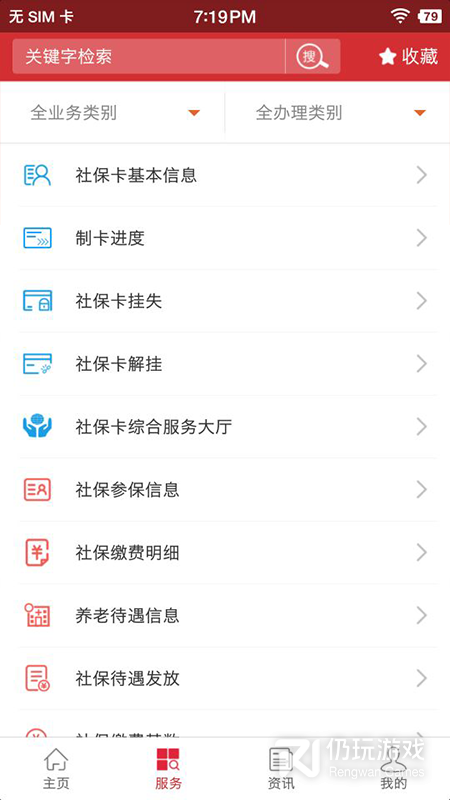Switch to the 资讯 tab

(281, 768)
